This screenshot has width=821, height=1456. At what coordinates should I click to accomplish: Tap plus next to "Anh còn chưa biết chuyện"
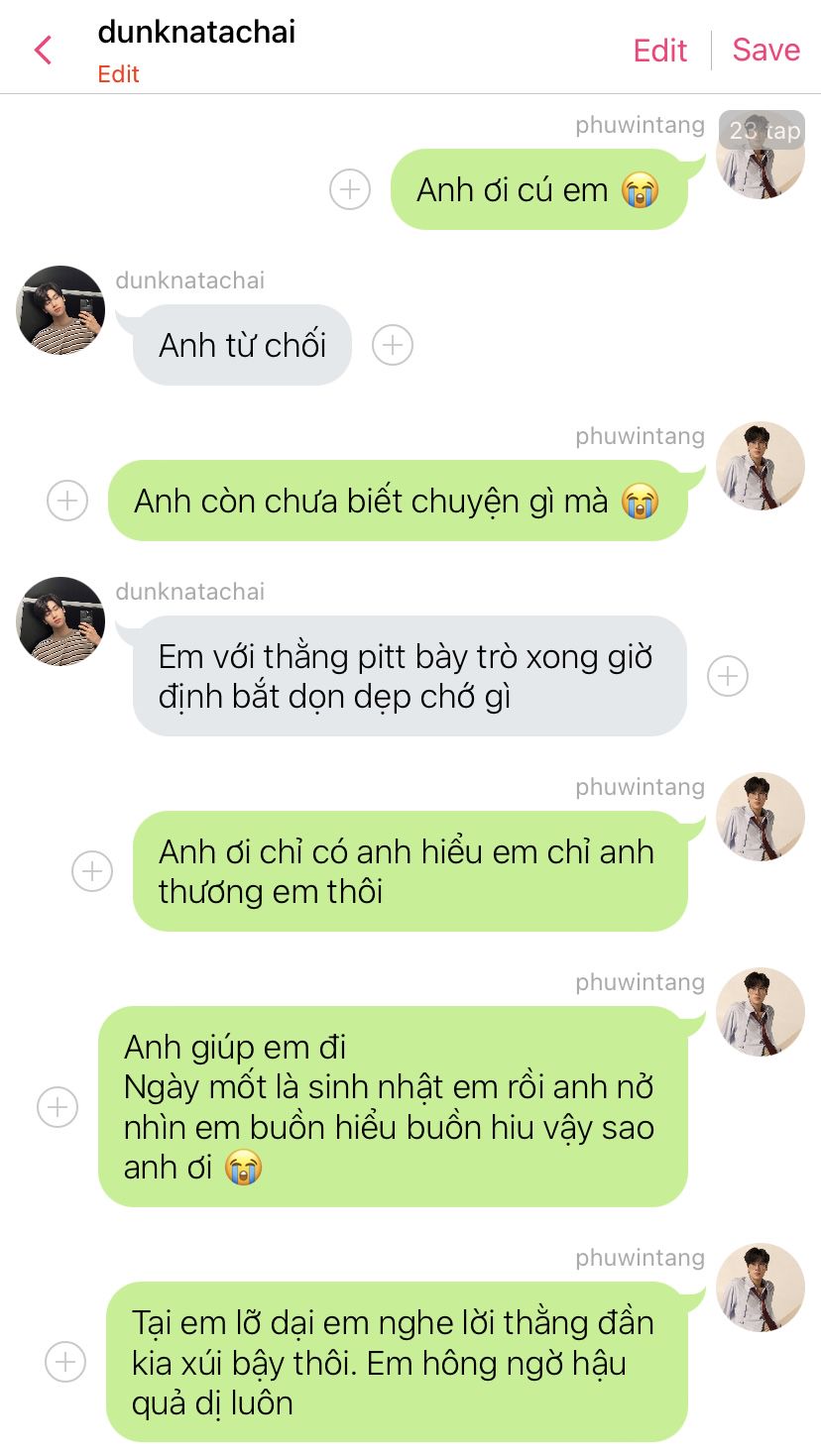67,501
